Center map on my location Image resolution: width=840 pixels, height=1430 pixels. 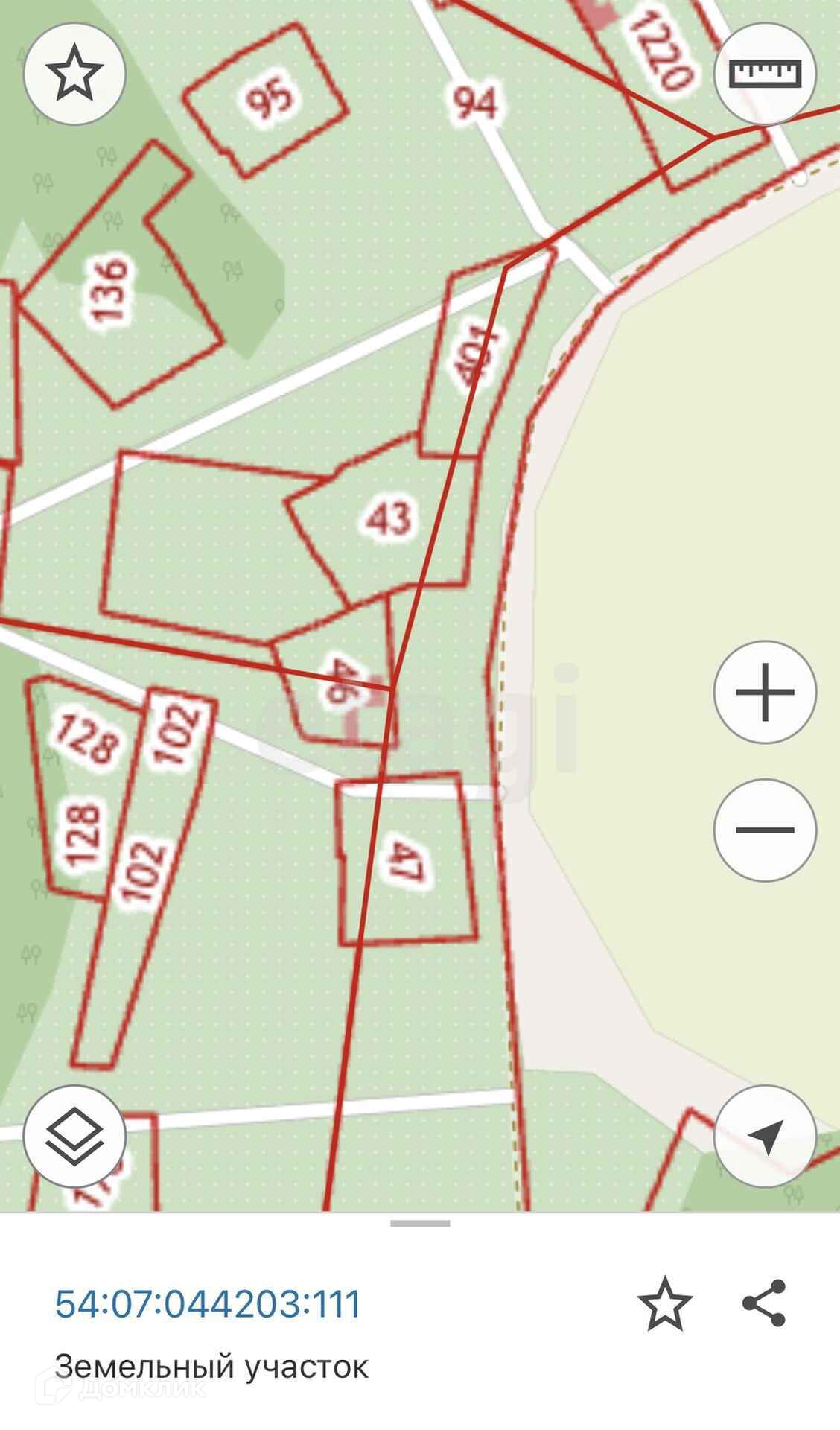(x=765, y=1137)
